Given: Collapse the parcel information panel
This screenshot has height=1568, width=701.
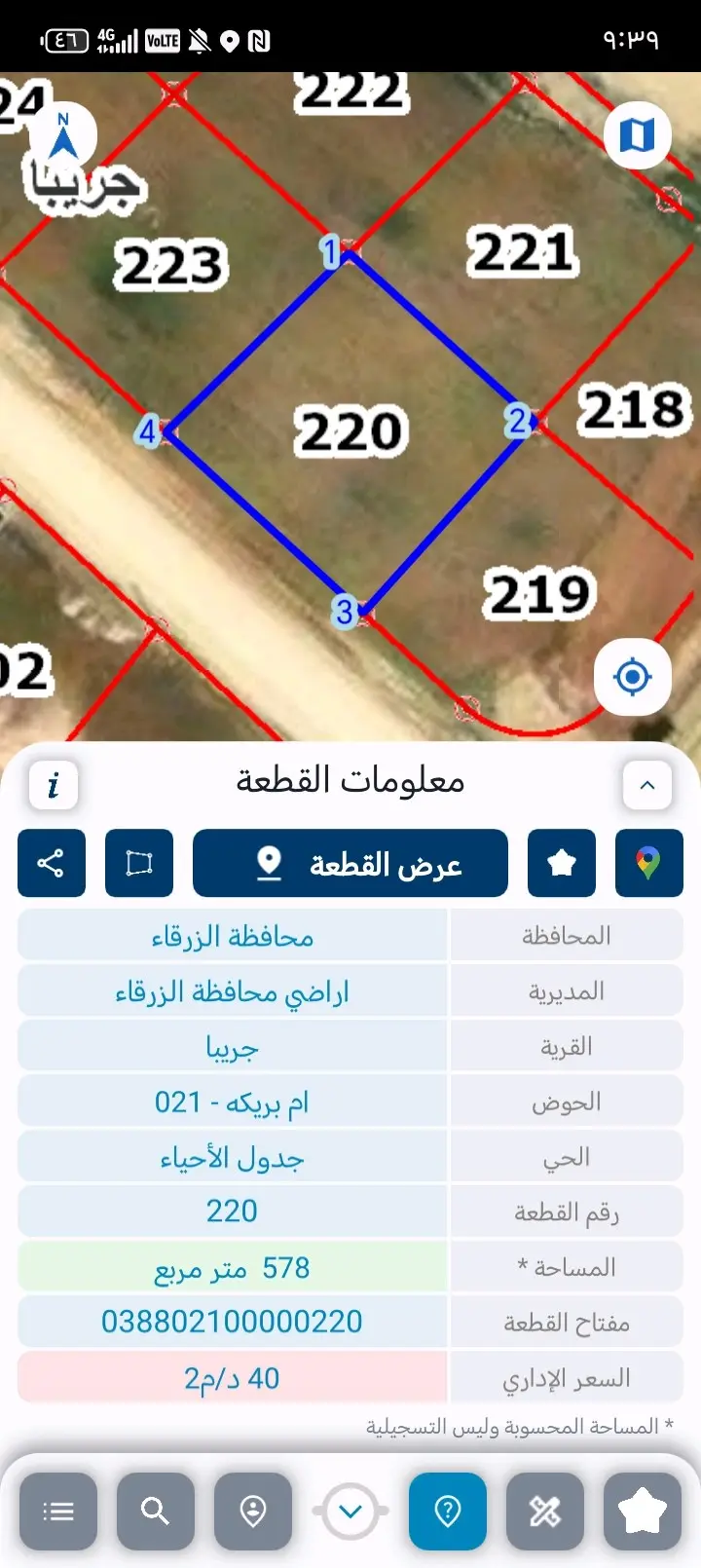Looking at the screenshot, I should point(647,785).
